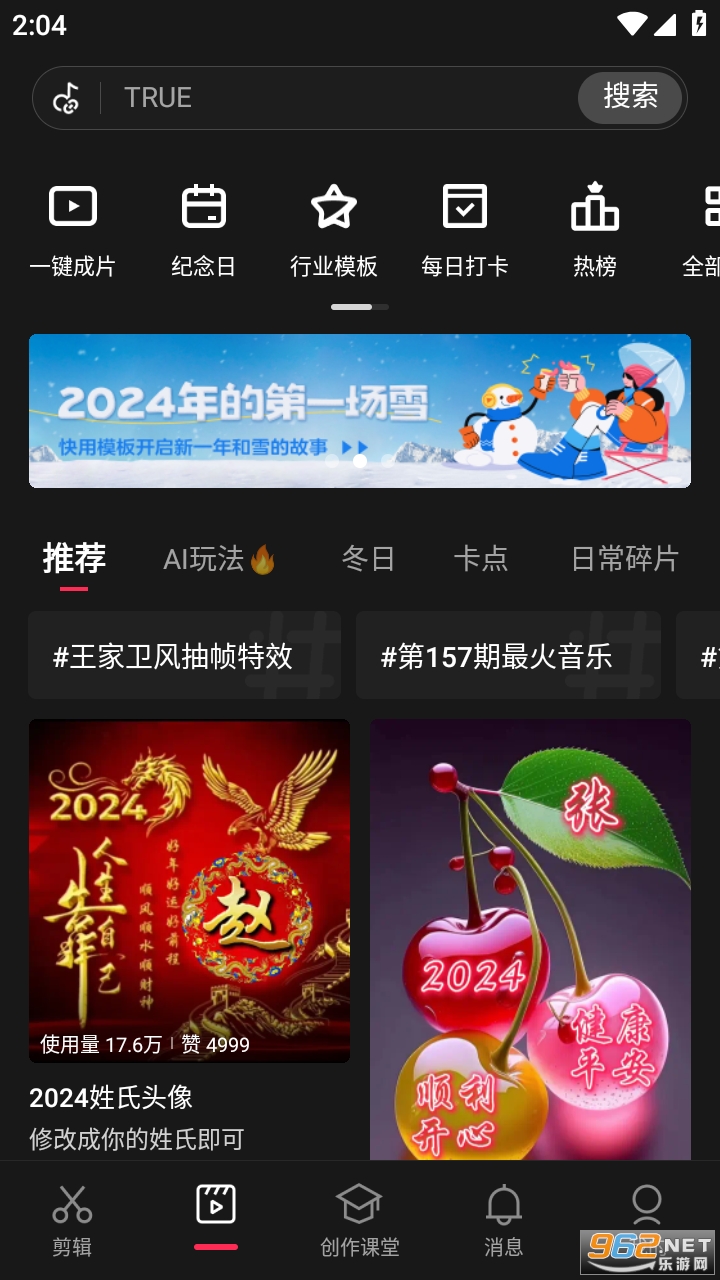This screenshot has height=1280, width=720.
Task: Switch to the 卡点 tab
Action: [x=481, y=559]
